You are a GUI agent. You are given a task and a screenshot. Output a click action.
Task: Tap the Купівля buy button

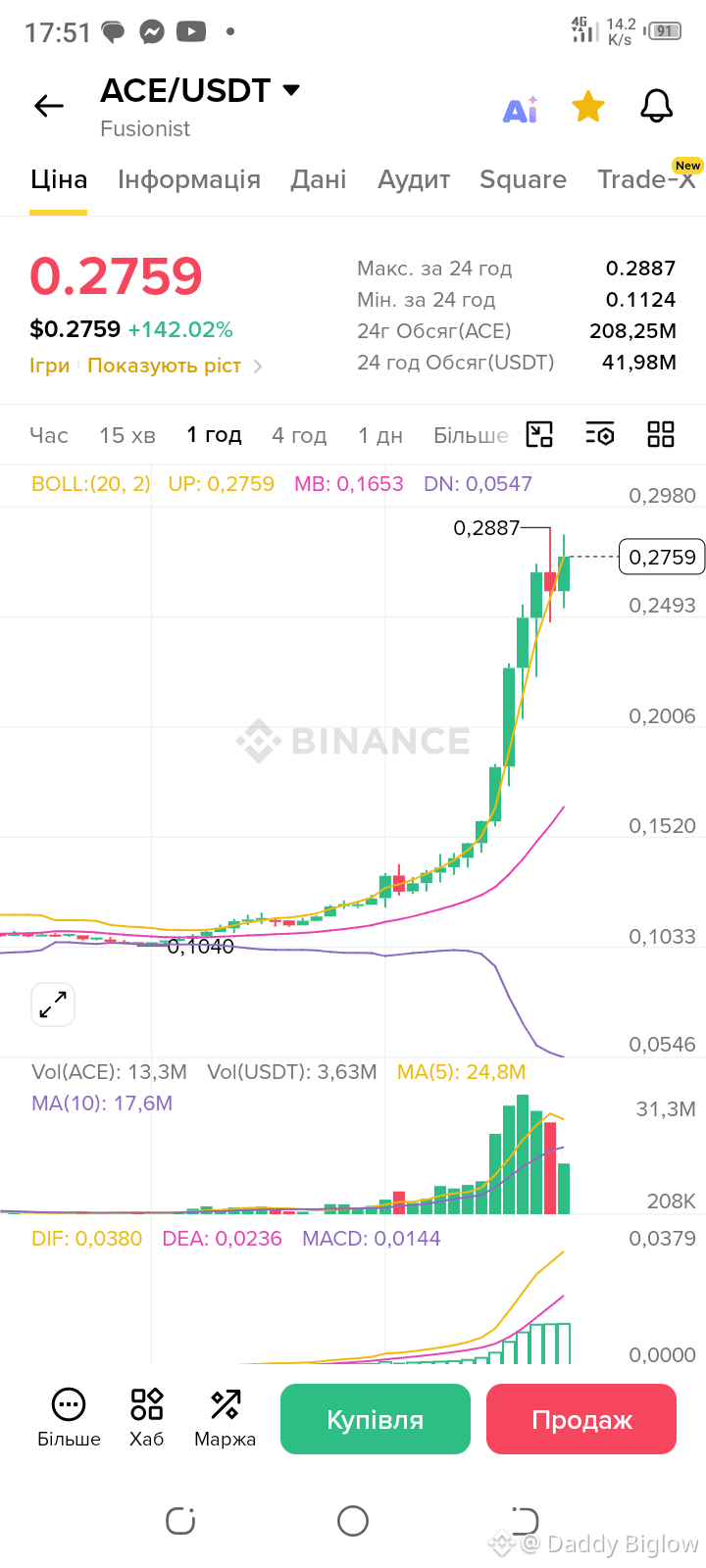(x=376, y=1419)
